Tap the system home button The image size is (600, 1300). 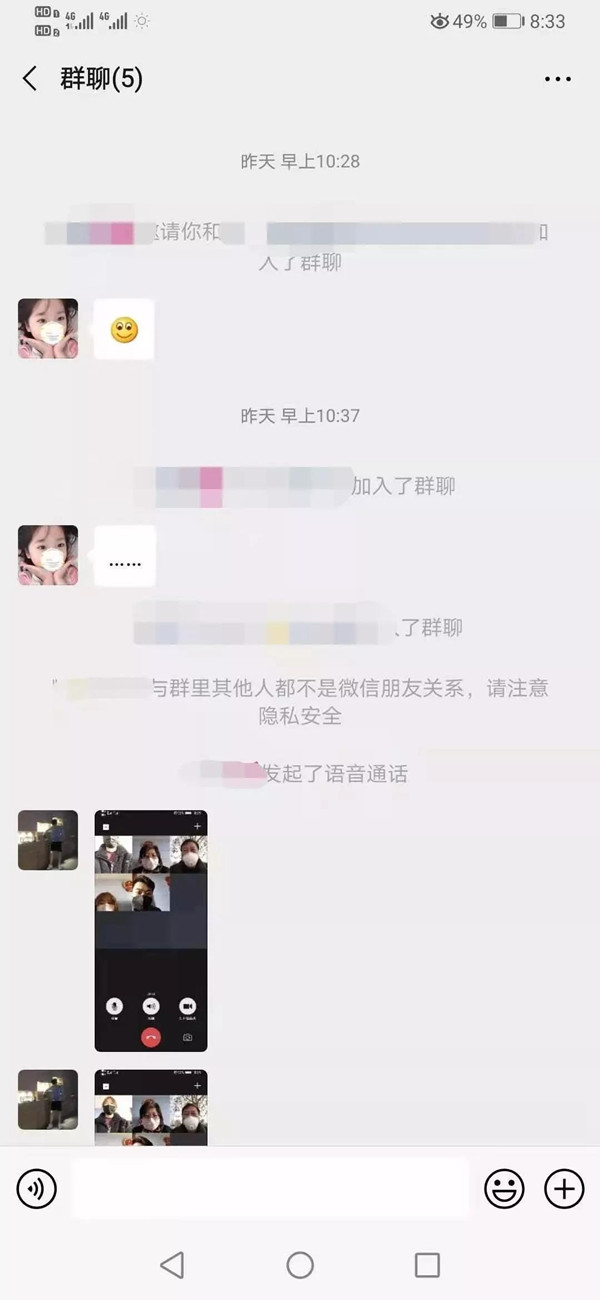(300, 1265)
